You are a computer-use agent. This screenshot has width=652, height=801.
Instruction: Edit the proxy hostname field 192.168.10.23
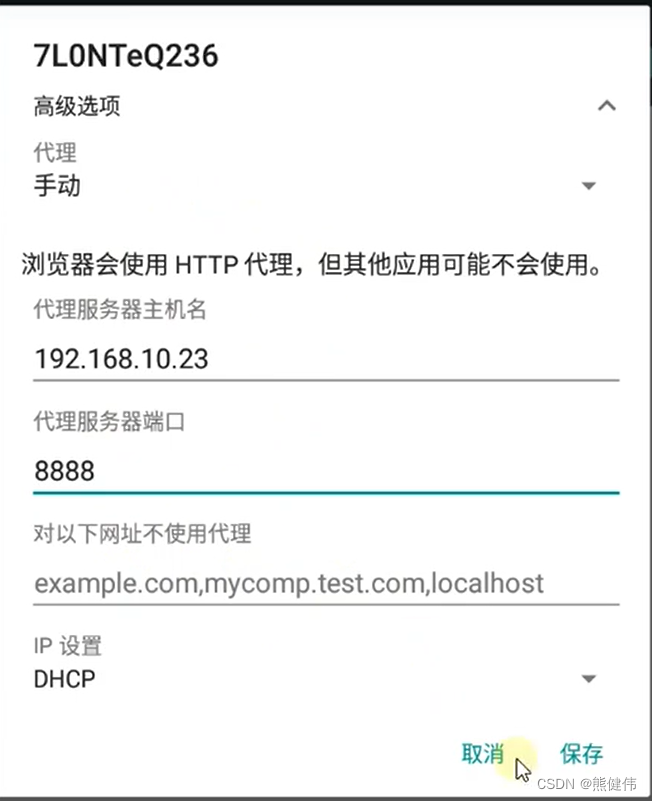click(325, 359)
